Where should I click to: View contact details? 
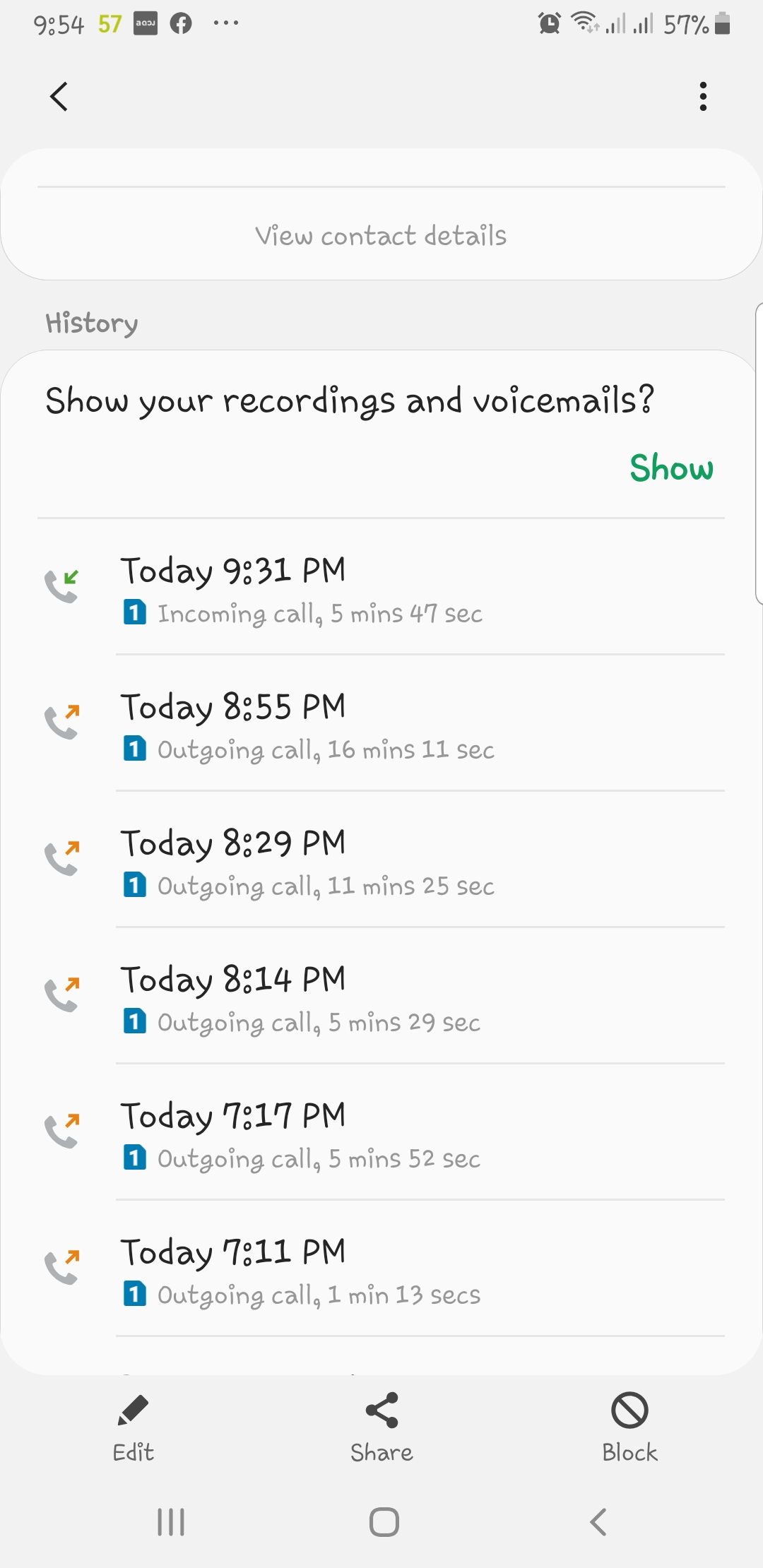(381, 235)
